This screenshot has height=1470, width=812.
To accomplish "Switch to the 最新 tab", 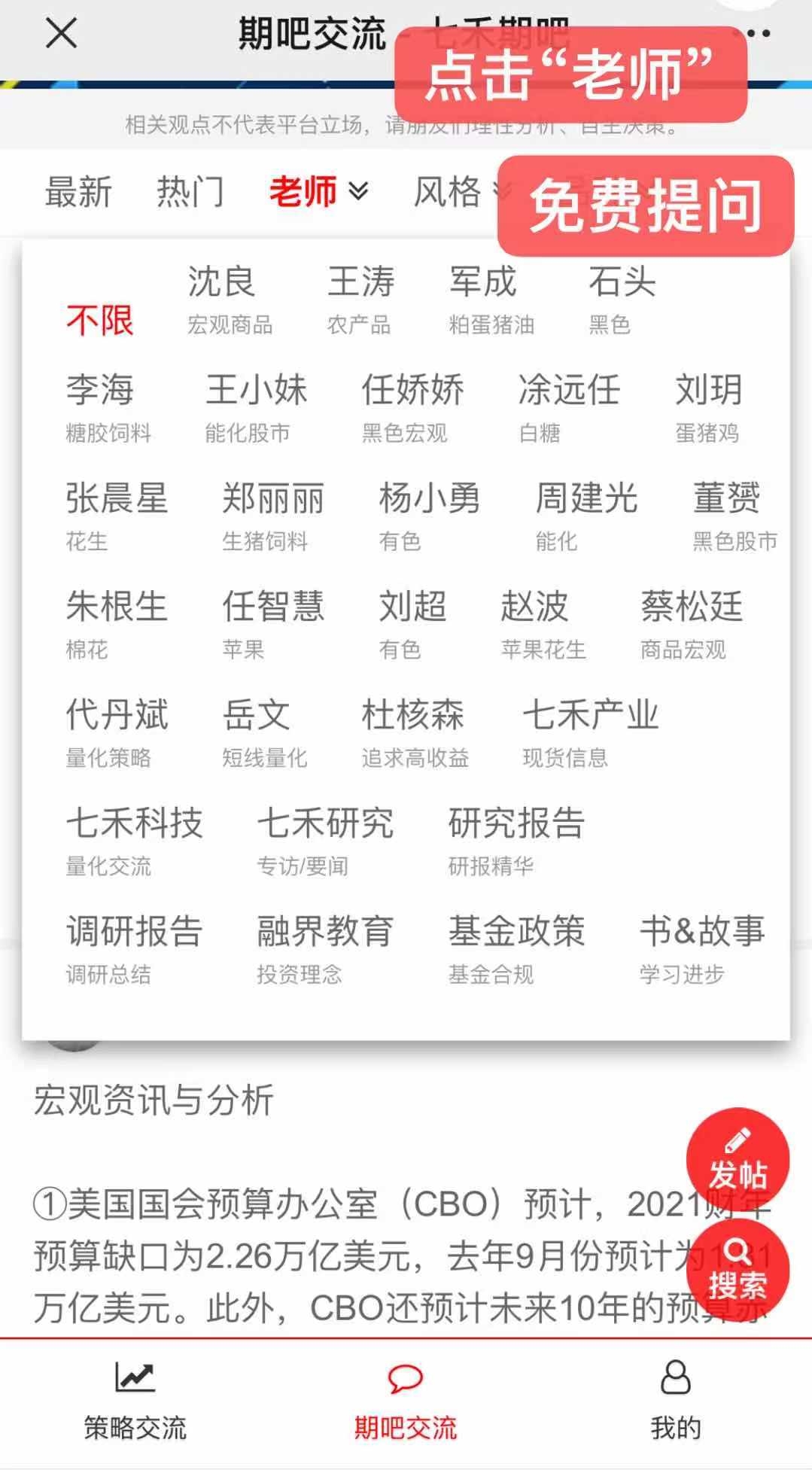I will (78, 192).
